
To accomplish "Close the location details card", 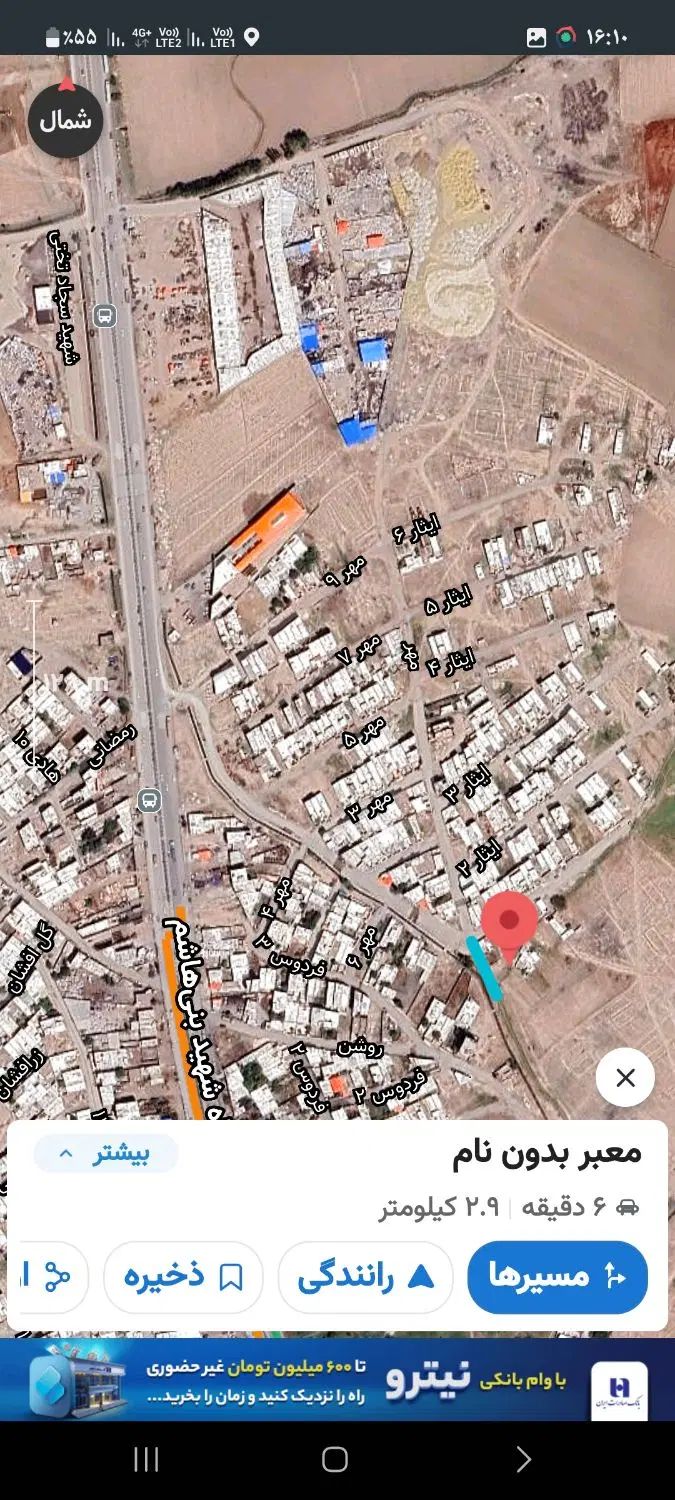I will (x=625, y=1077).
